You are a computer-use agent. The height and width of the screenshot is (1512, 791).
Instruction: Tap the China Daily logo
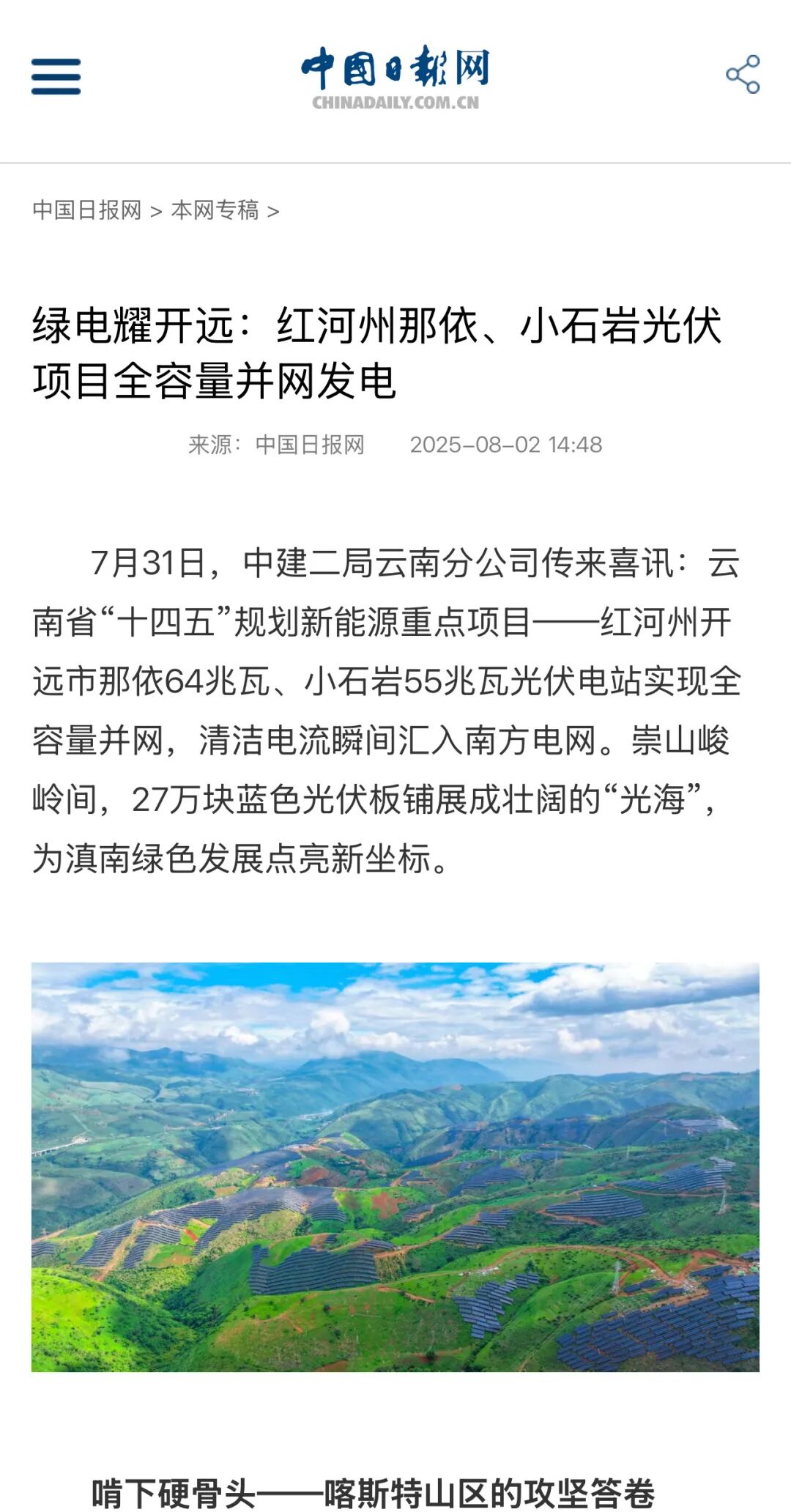coord(395,78)
